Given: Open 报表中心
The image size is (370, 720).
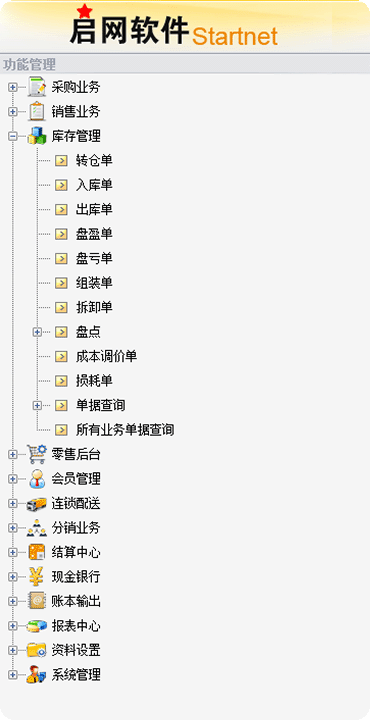Looking at the screenshot, I should [76, 626].
